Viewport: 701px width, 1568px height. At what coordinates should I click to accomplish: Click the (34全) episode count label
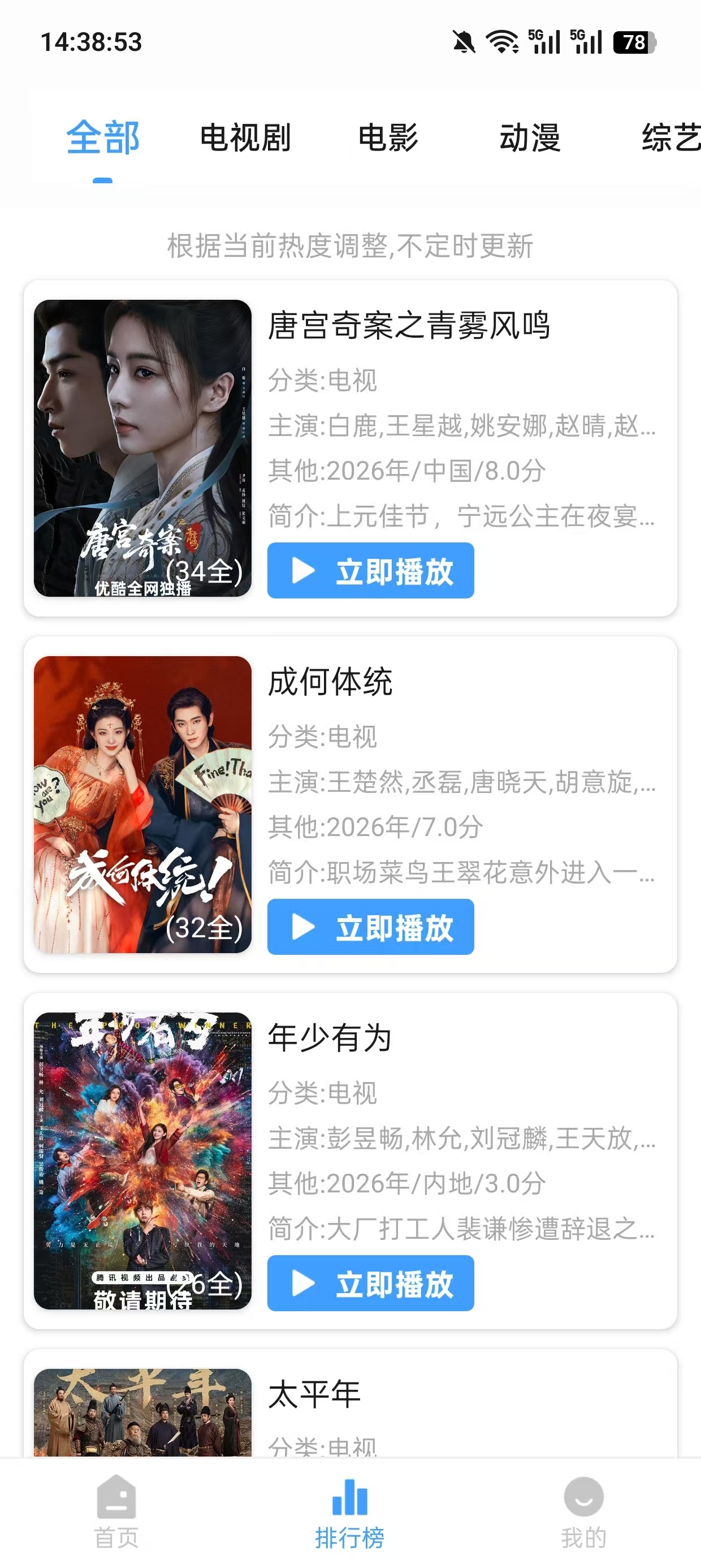205,571
